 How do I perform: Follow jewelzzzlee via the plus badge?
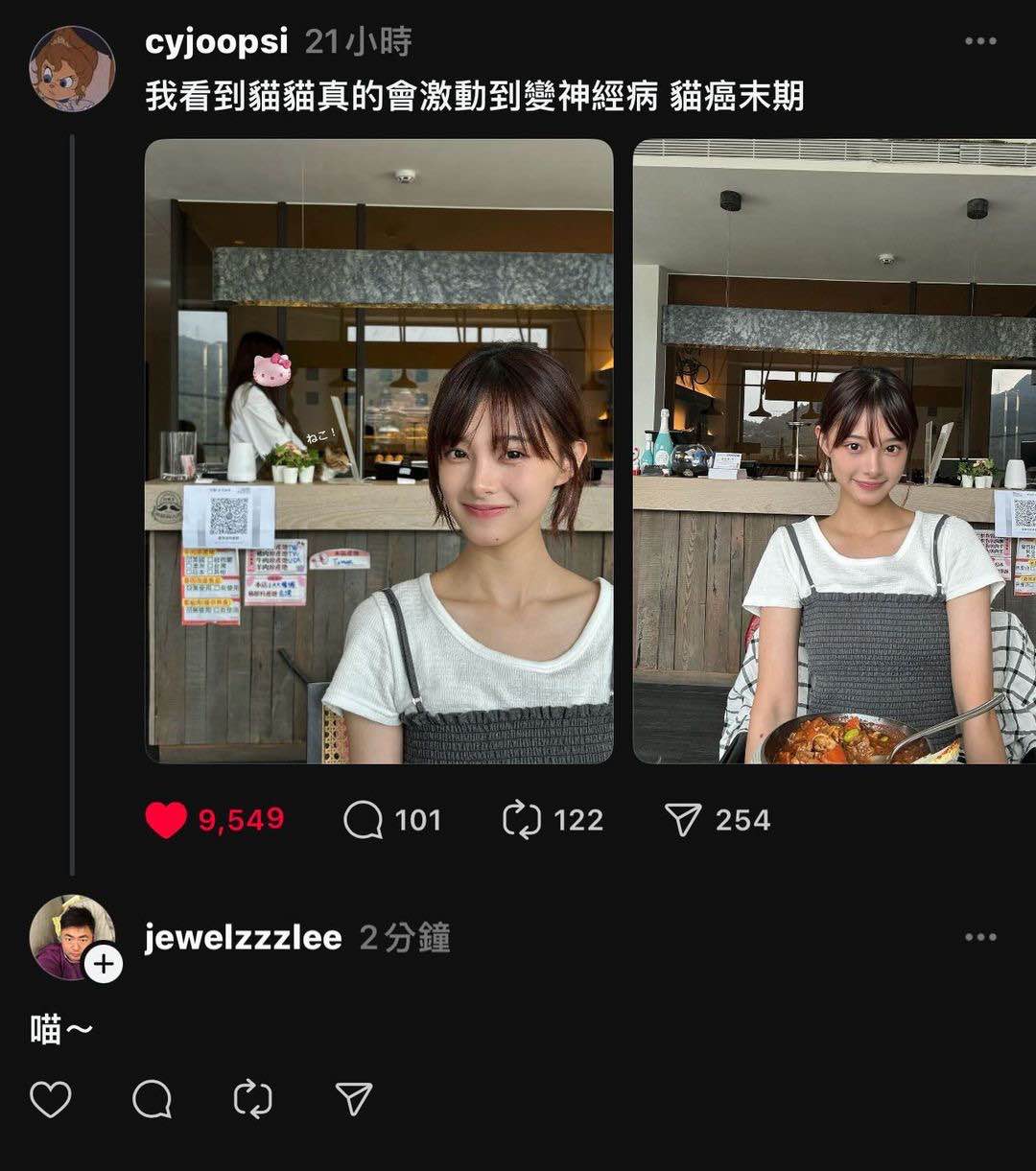coord(104,963)
